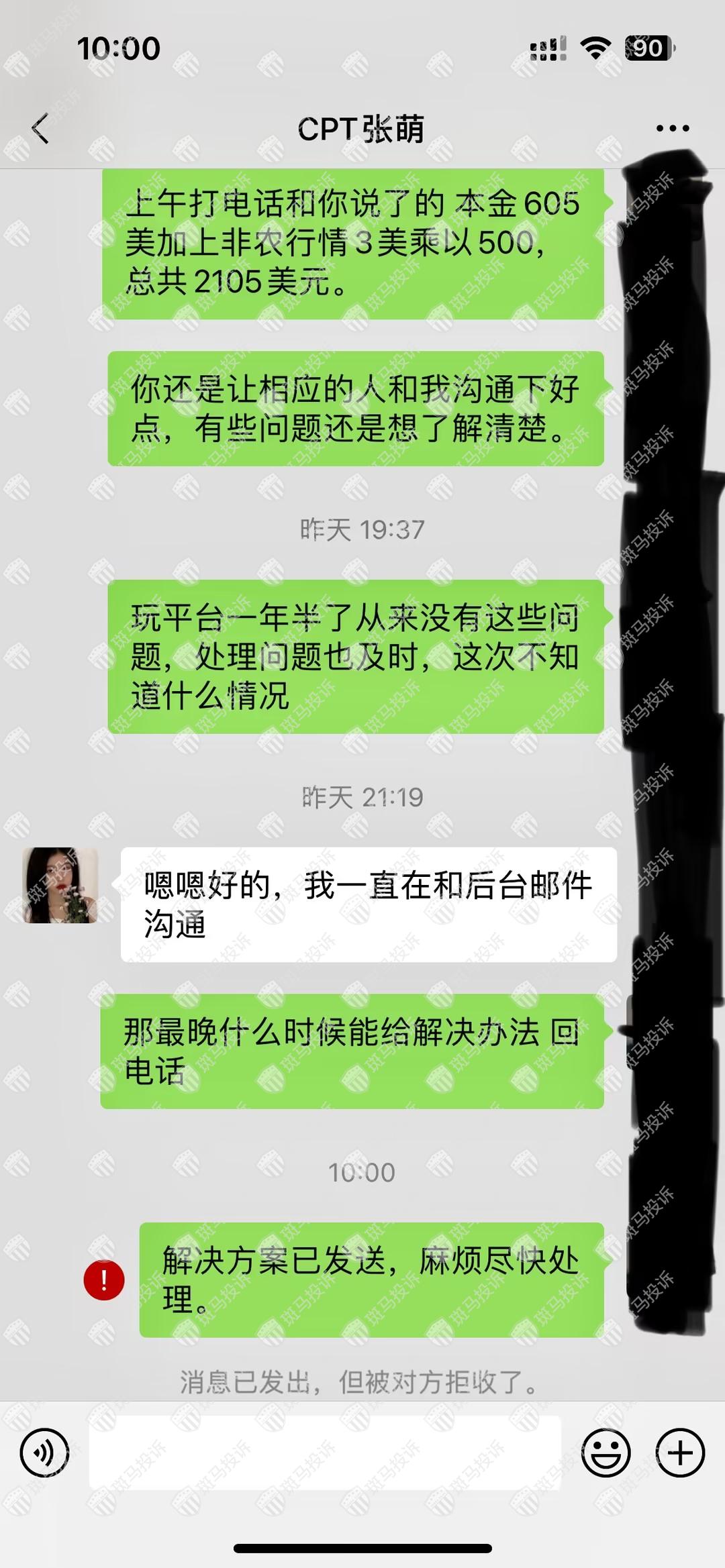The height and width of the screenshot is (1568, 725).
Task: Open the plus attachments menu
Action: point(680,1453)
